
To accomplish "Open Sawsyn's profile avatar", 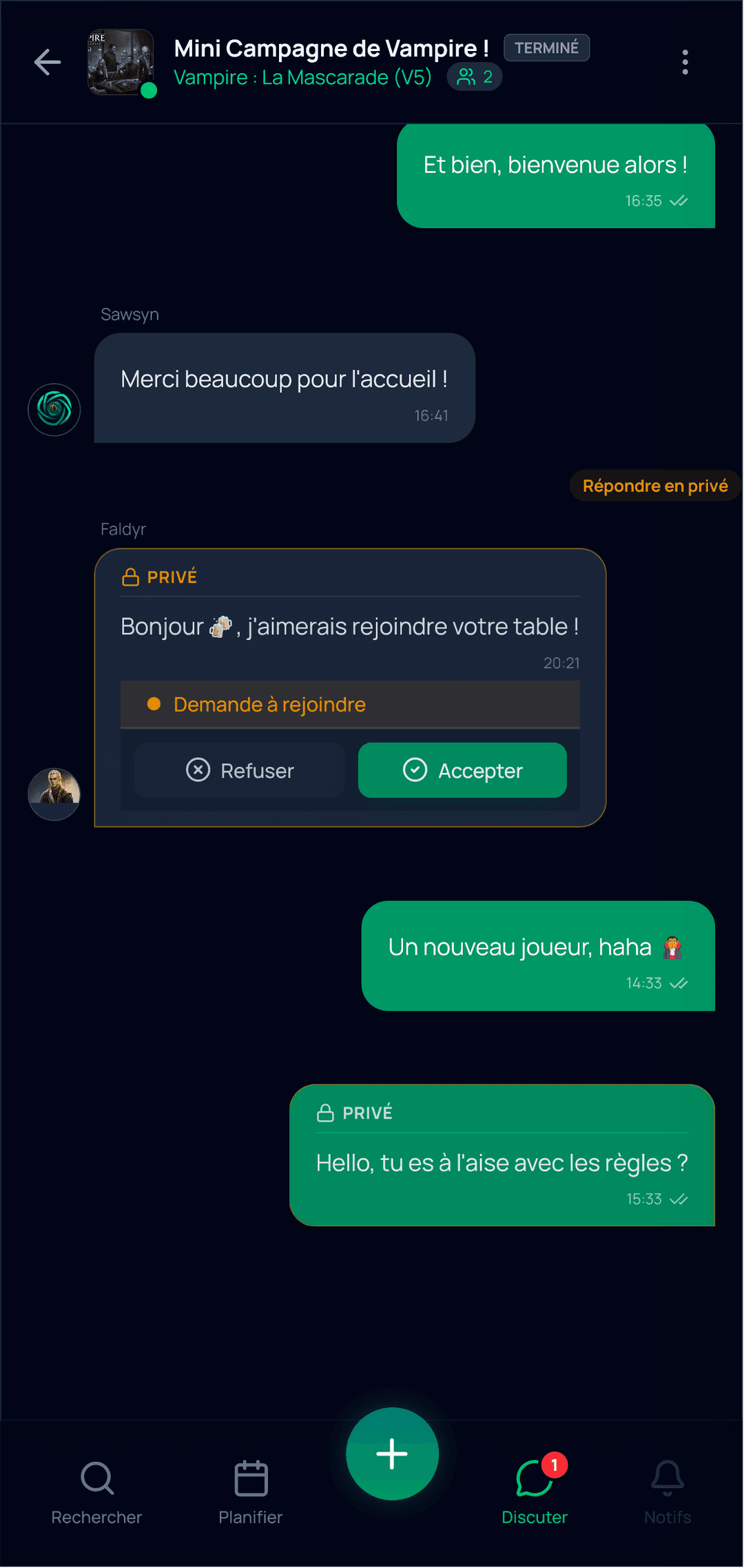I will pos(54,409).
